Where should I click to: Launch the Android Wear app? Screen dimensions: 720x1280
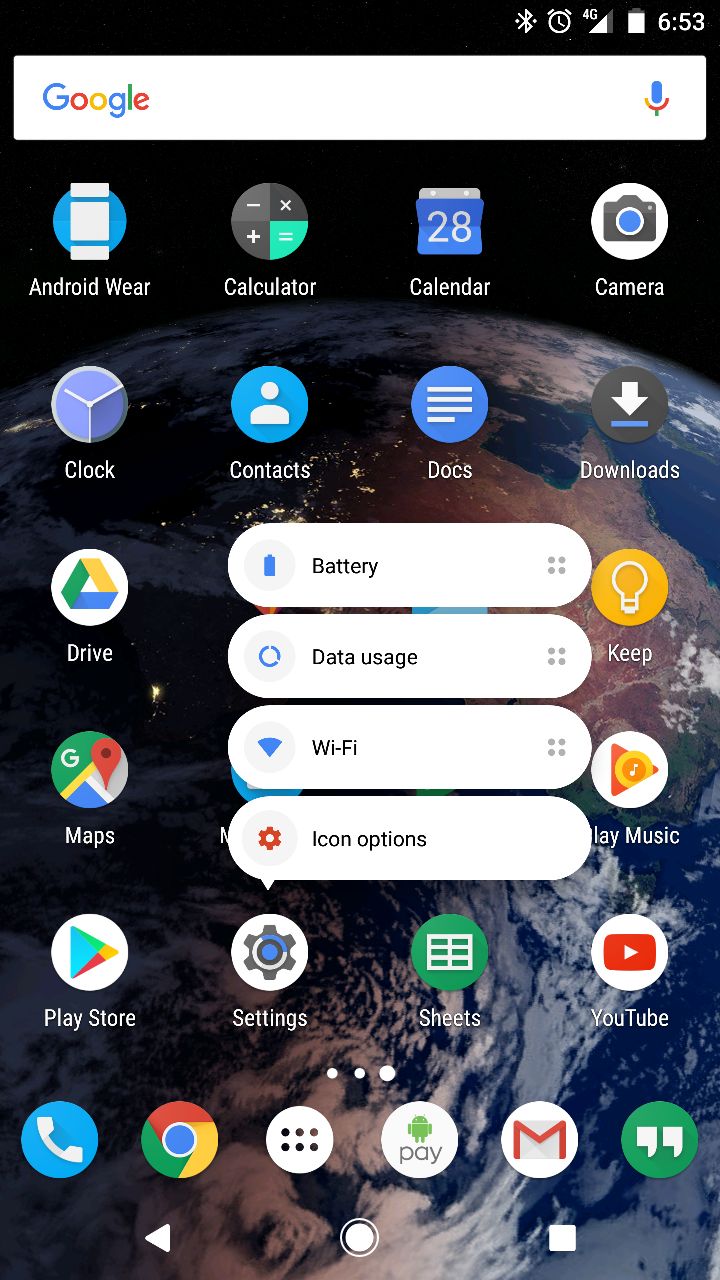coord(90,241)
